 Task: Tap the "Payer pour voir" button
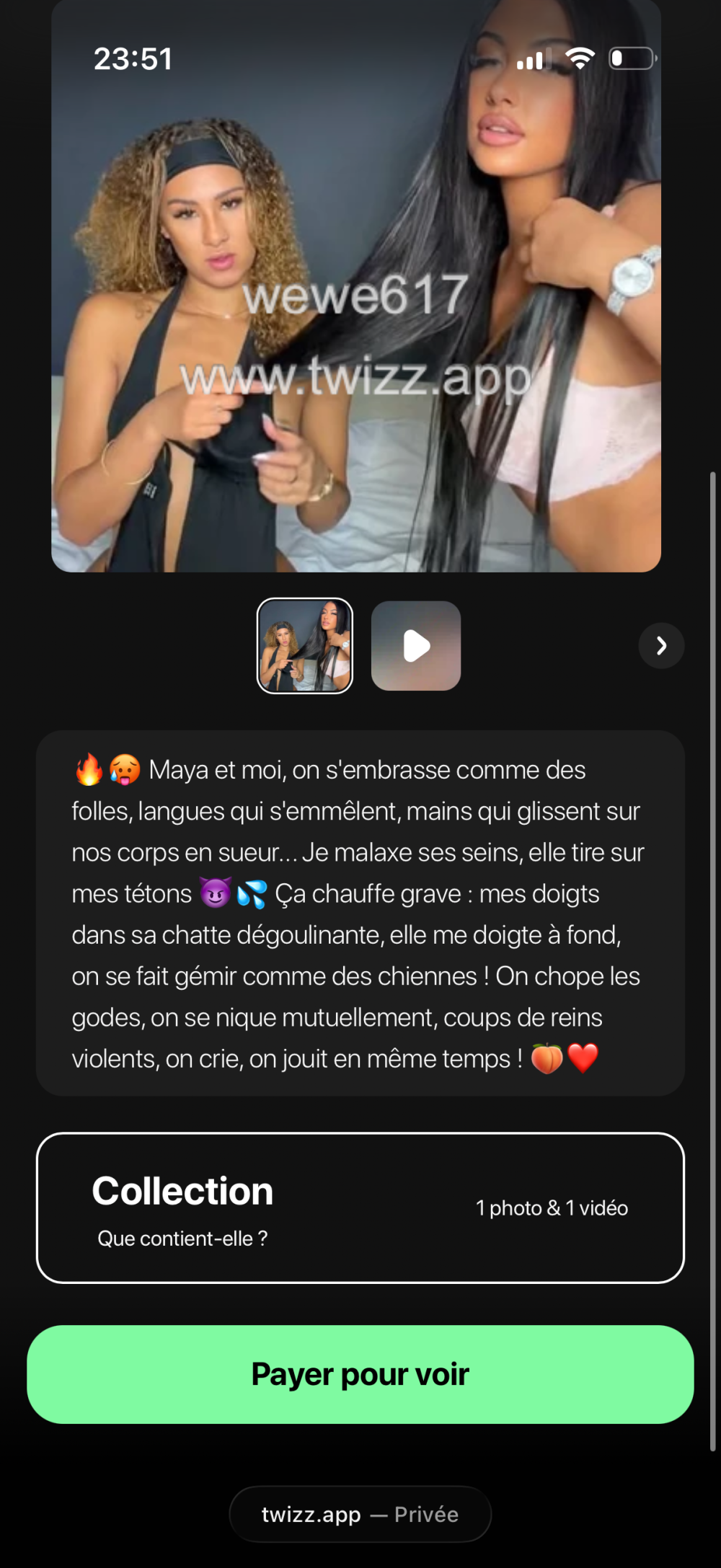360,1374
